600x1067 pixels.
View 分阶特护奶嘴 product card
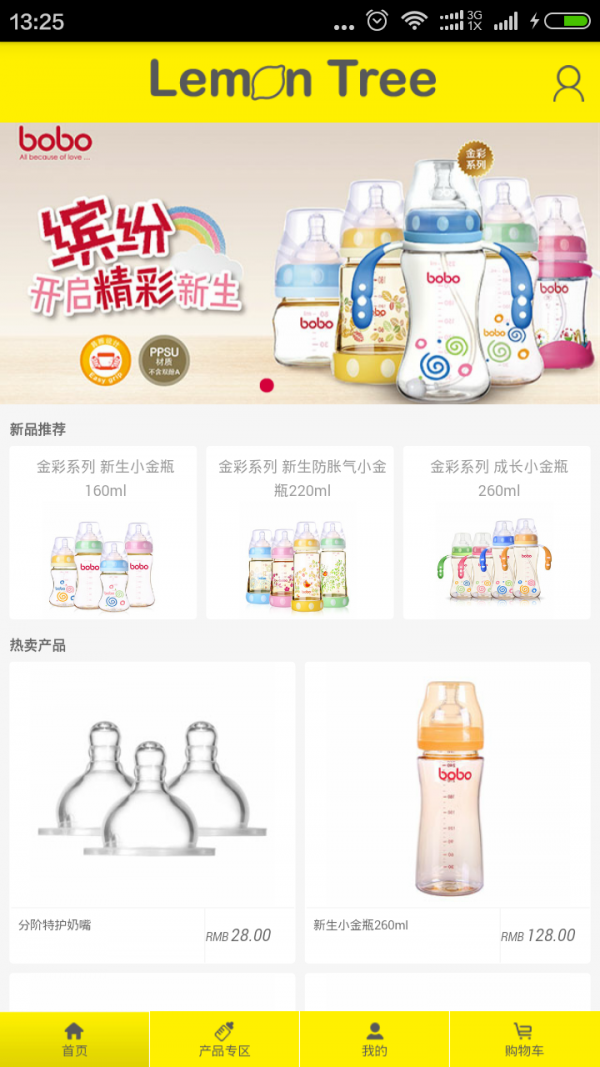pyautogui.click(x=152, y=810)
